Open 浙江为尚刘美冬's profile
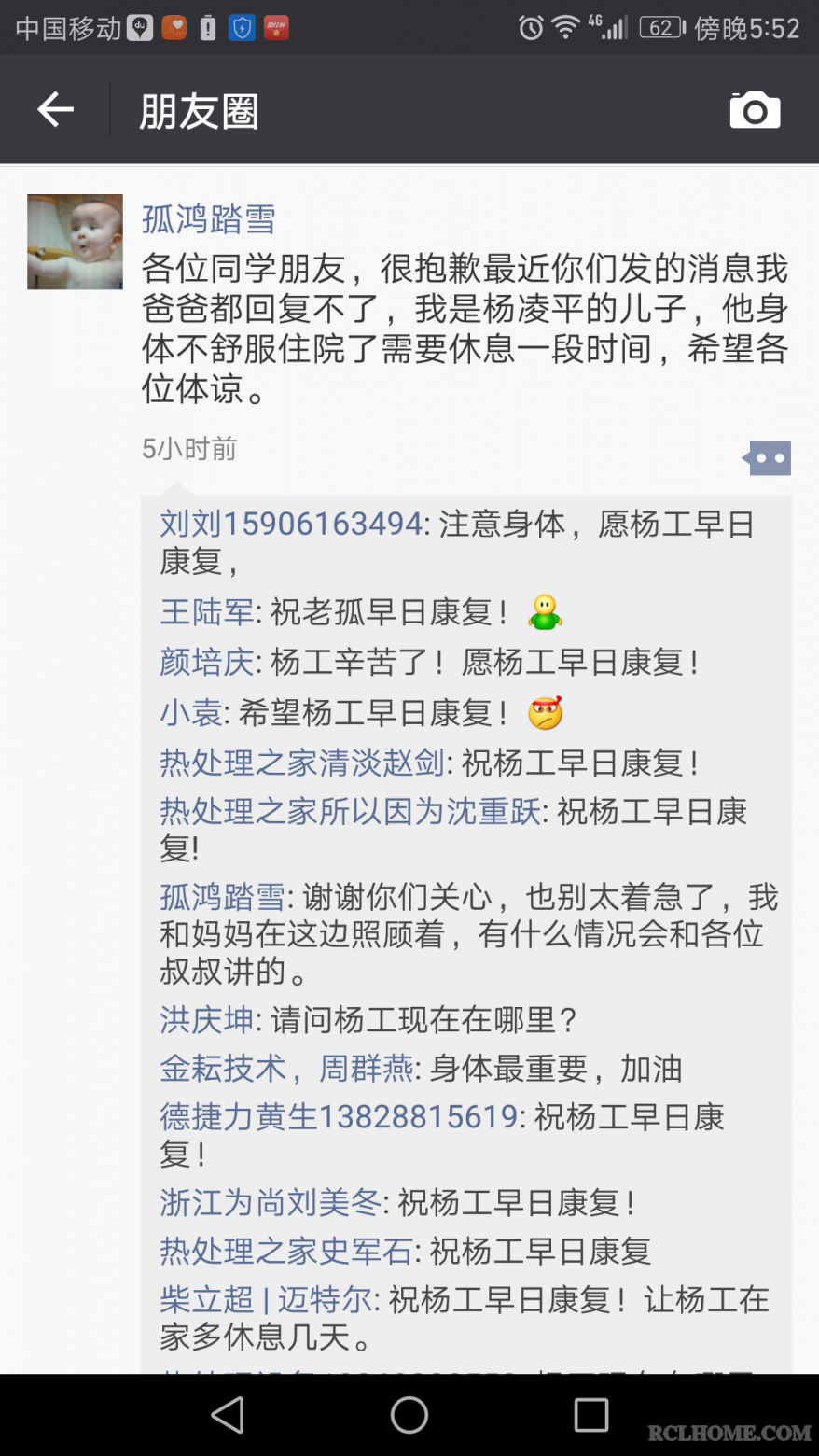 [x=270, y=1203]
